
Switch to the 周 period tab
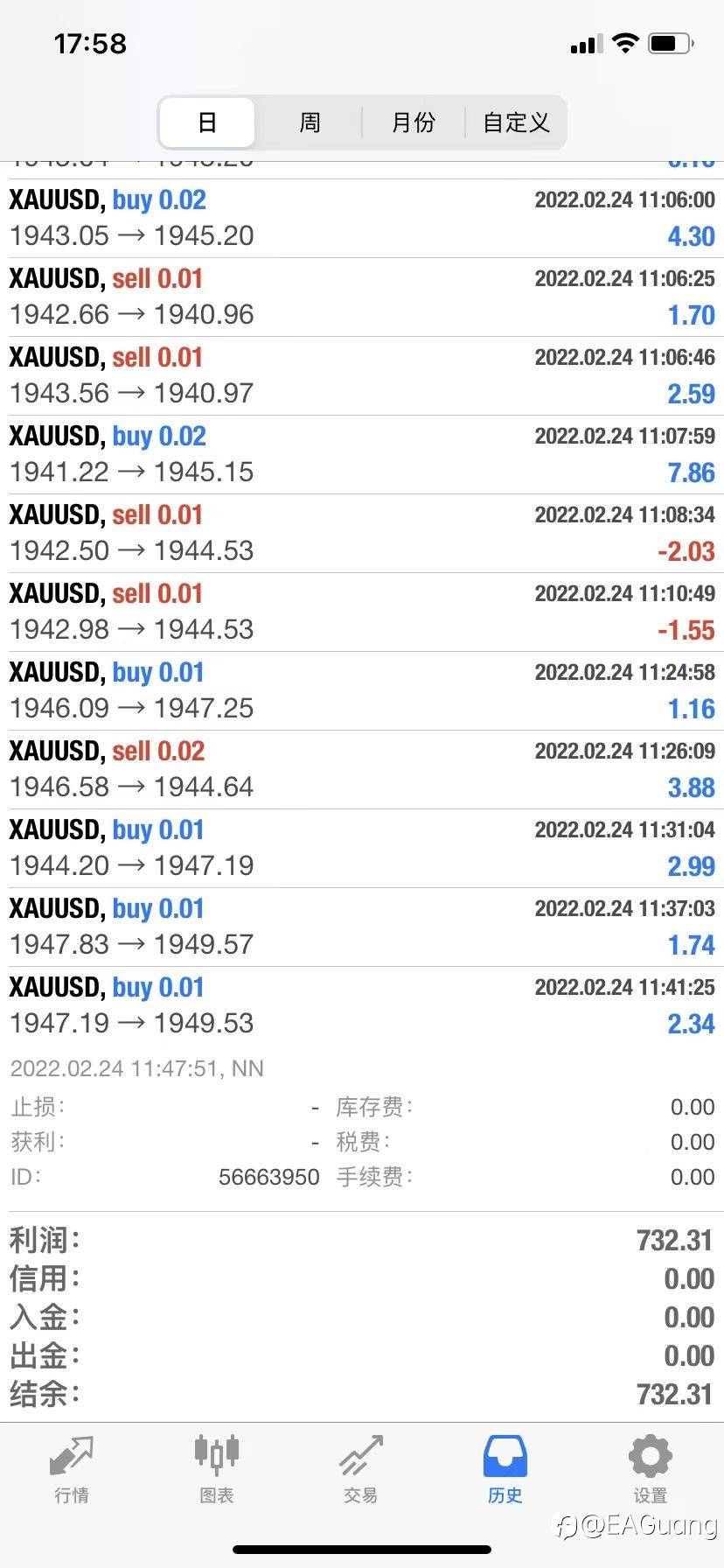point(310,122)
